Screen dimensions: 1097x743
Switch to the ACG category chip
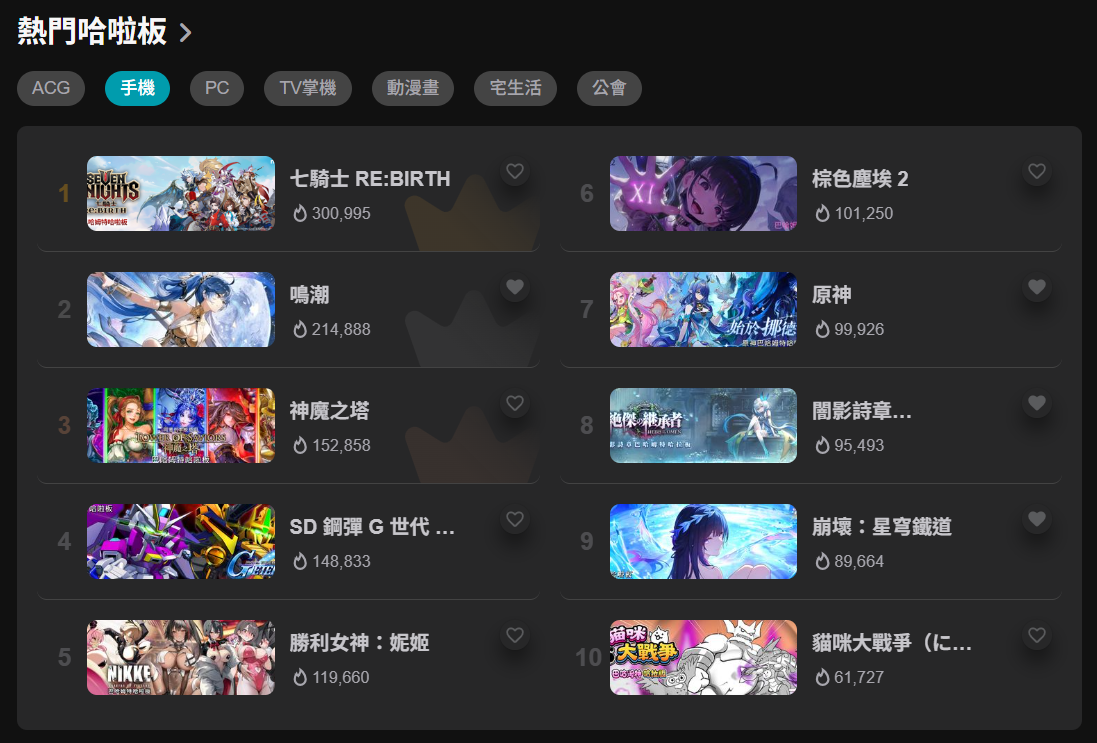tap(51, 88)
